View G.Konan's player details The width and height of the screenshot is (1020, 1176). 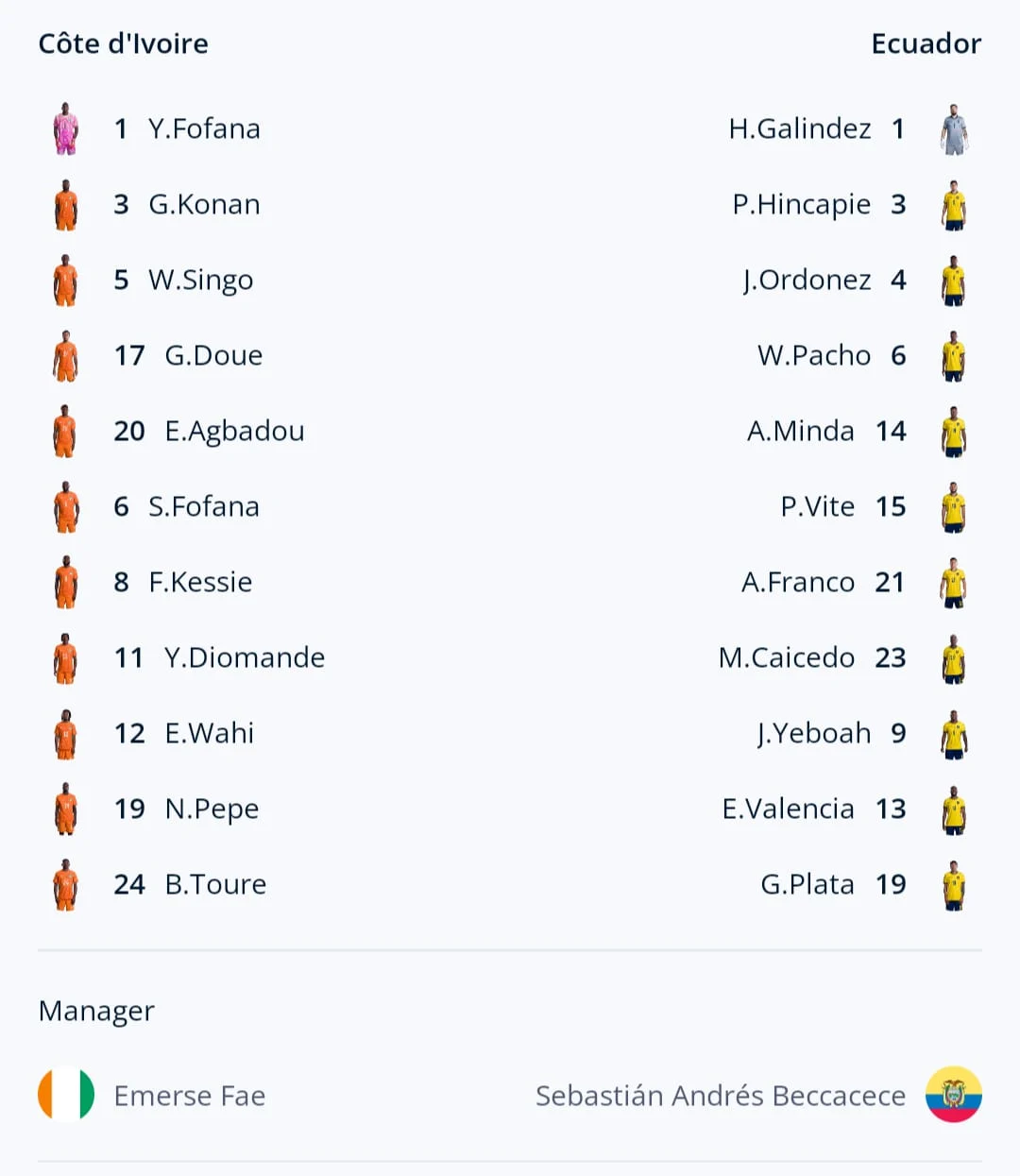click(204, 204)
